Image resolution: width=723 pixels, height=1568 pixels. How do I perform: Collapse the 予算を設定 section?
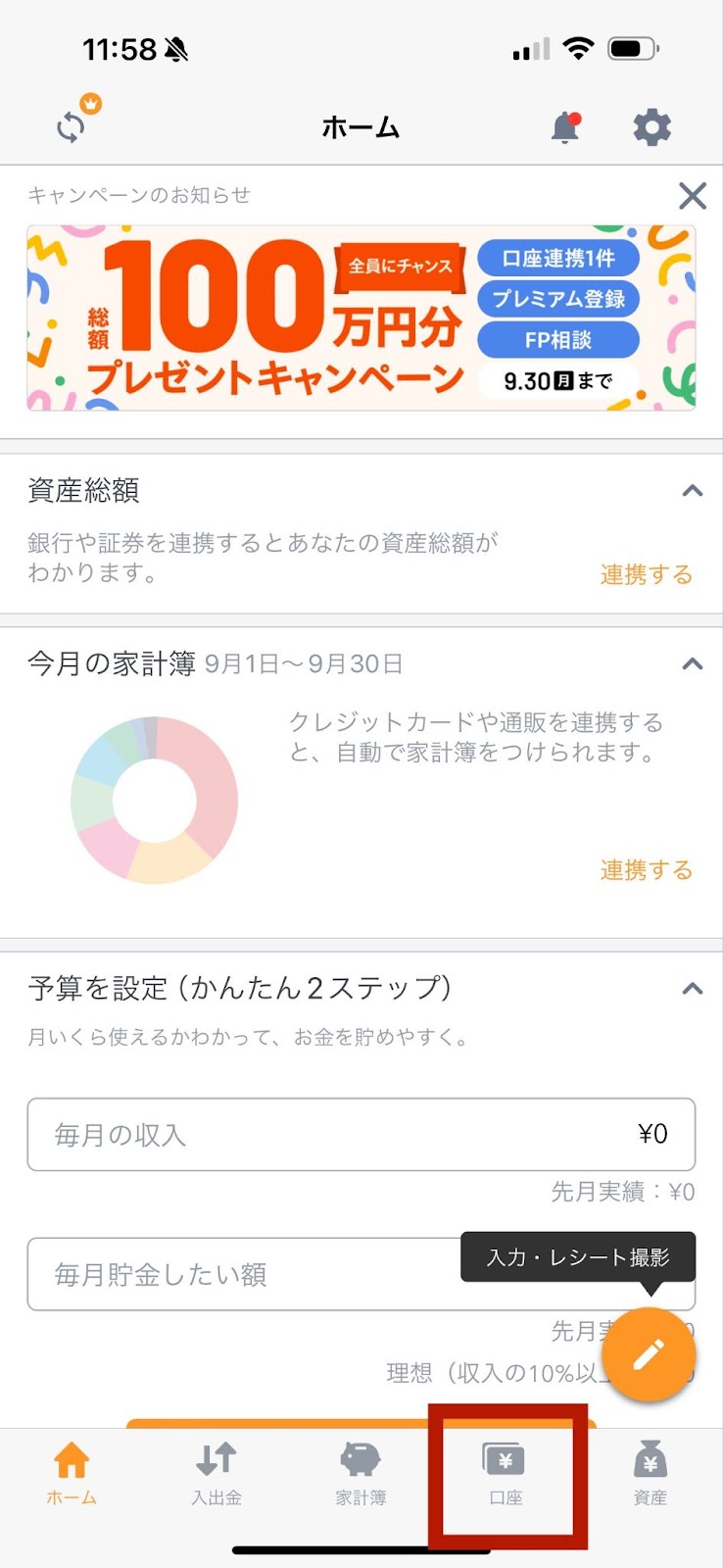tap(693, 988)
